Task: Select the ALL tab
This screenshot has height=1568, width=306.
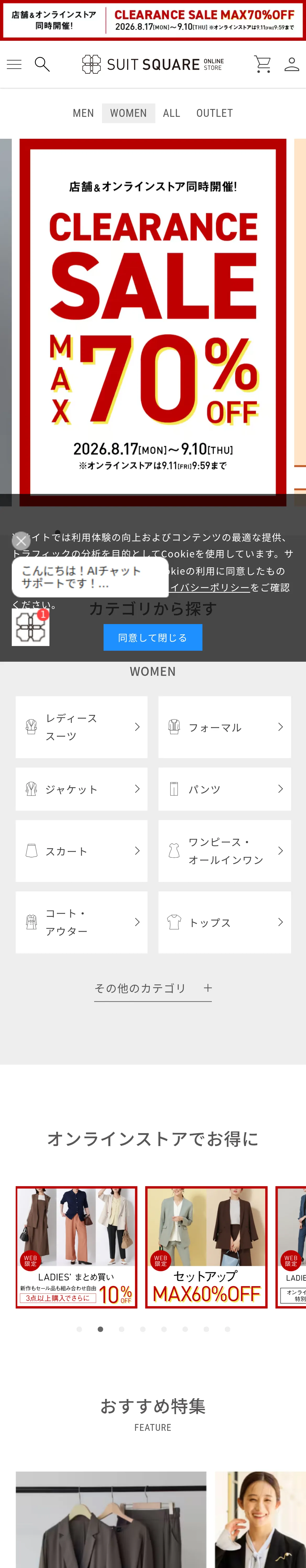Action: click(171, 113)
